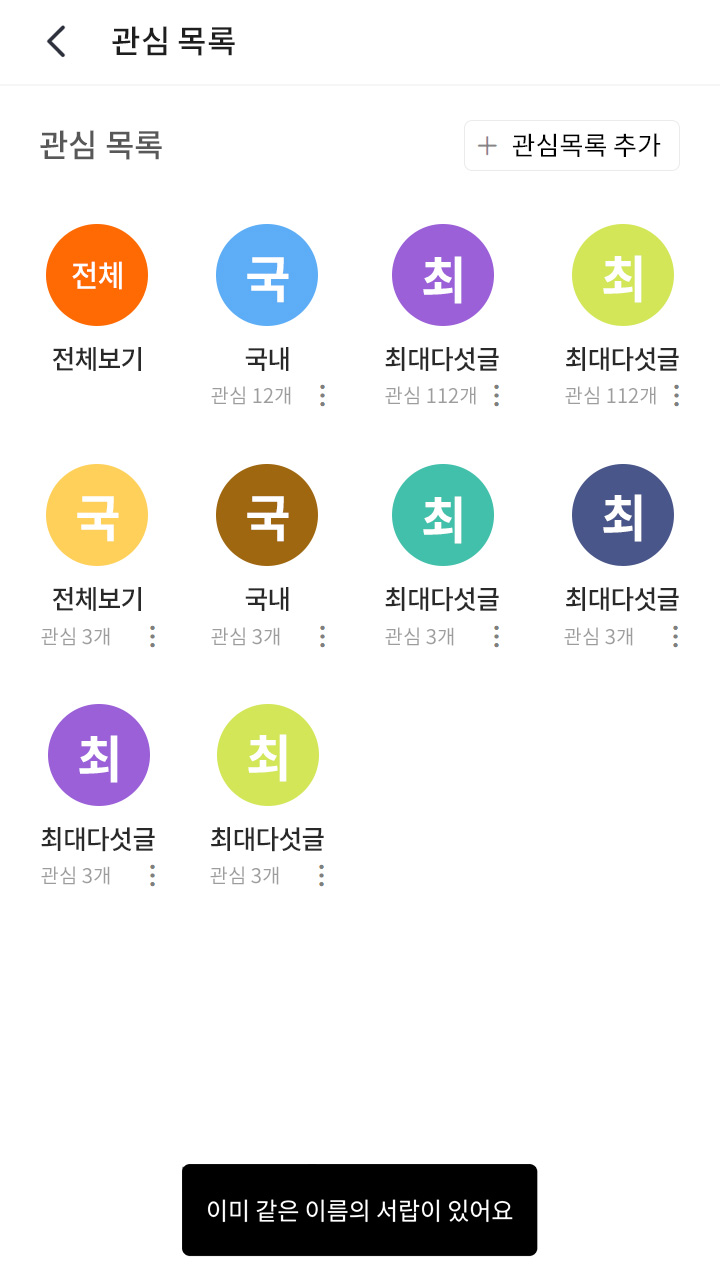Open the brown 국내 list with 관심 3개
Screen dimensions: 720x1280
coord(267,515)
